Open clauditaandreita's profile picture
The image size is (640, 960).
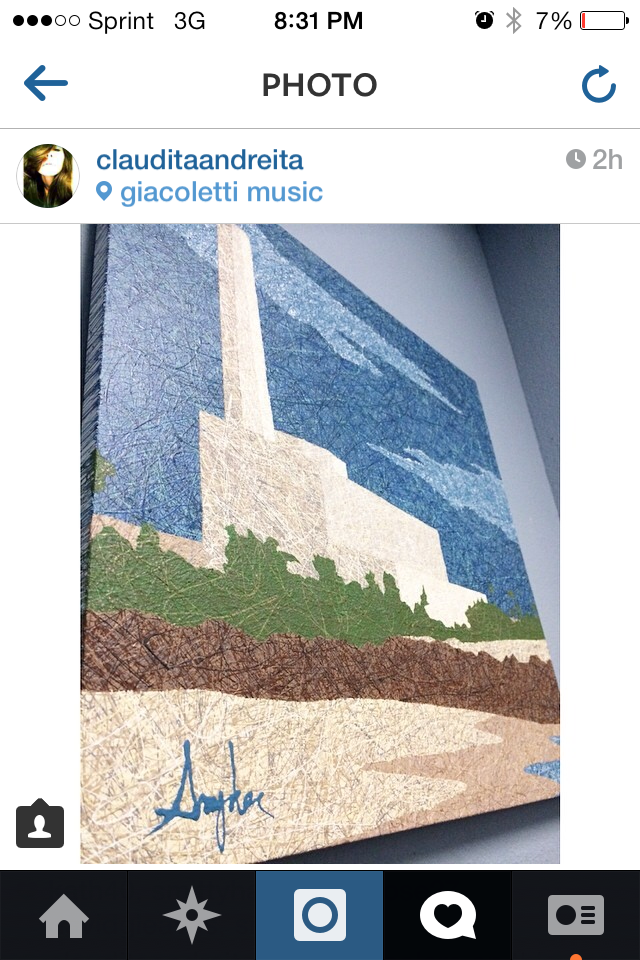(x=47, y=175)
